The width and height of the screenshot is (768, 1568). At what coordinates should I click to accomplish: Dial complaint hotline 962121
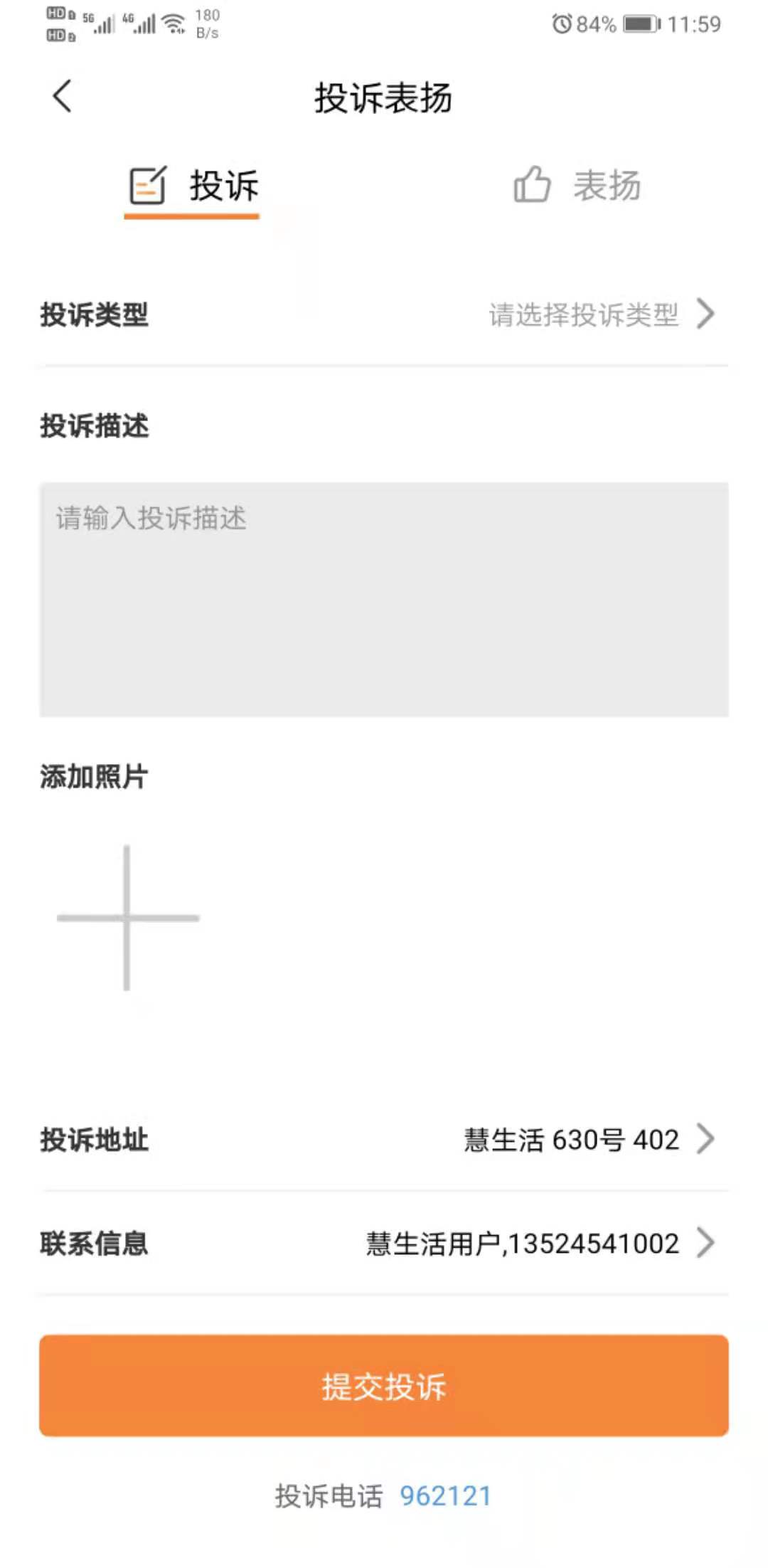point(446,1495)
